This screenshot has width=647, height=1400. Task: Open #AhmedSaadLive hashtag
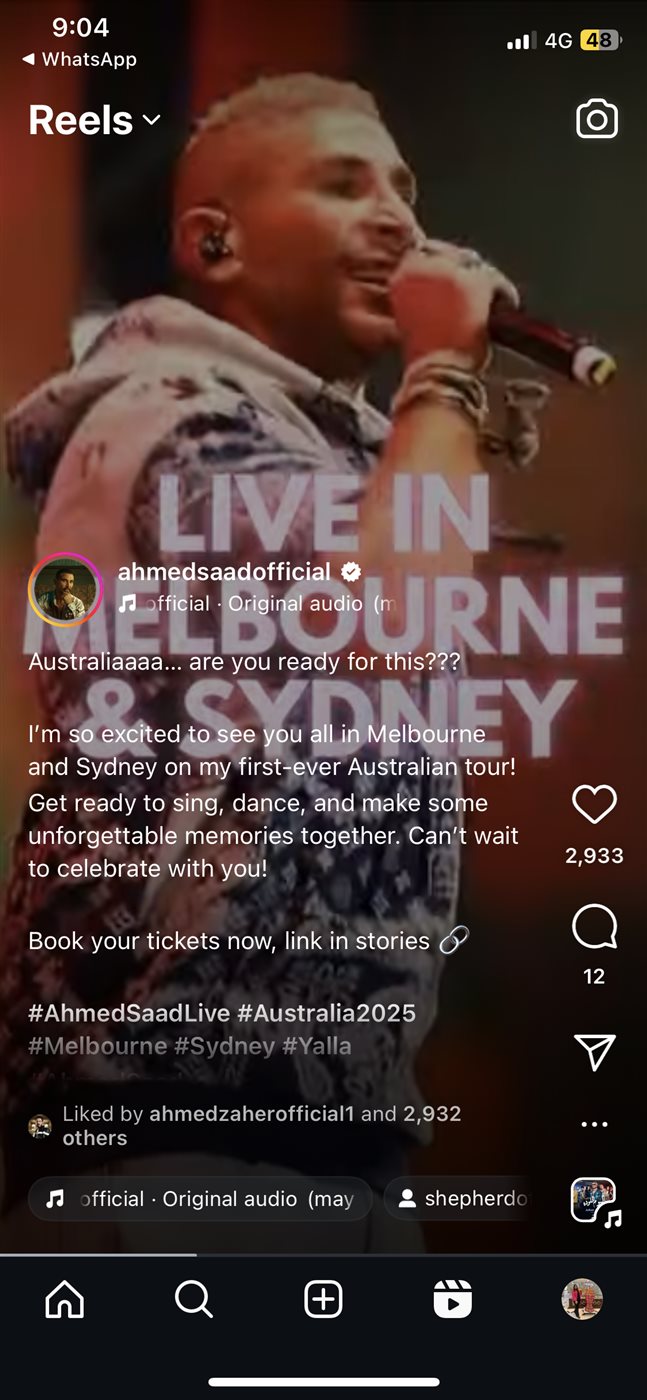[x=128, y=1013]
